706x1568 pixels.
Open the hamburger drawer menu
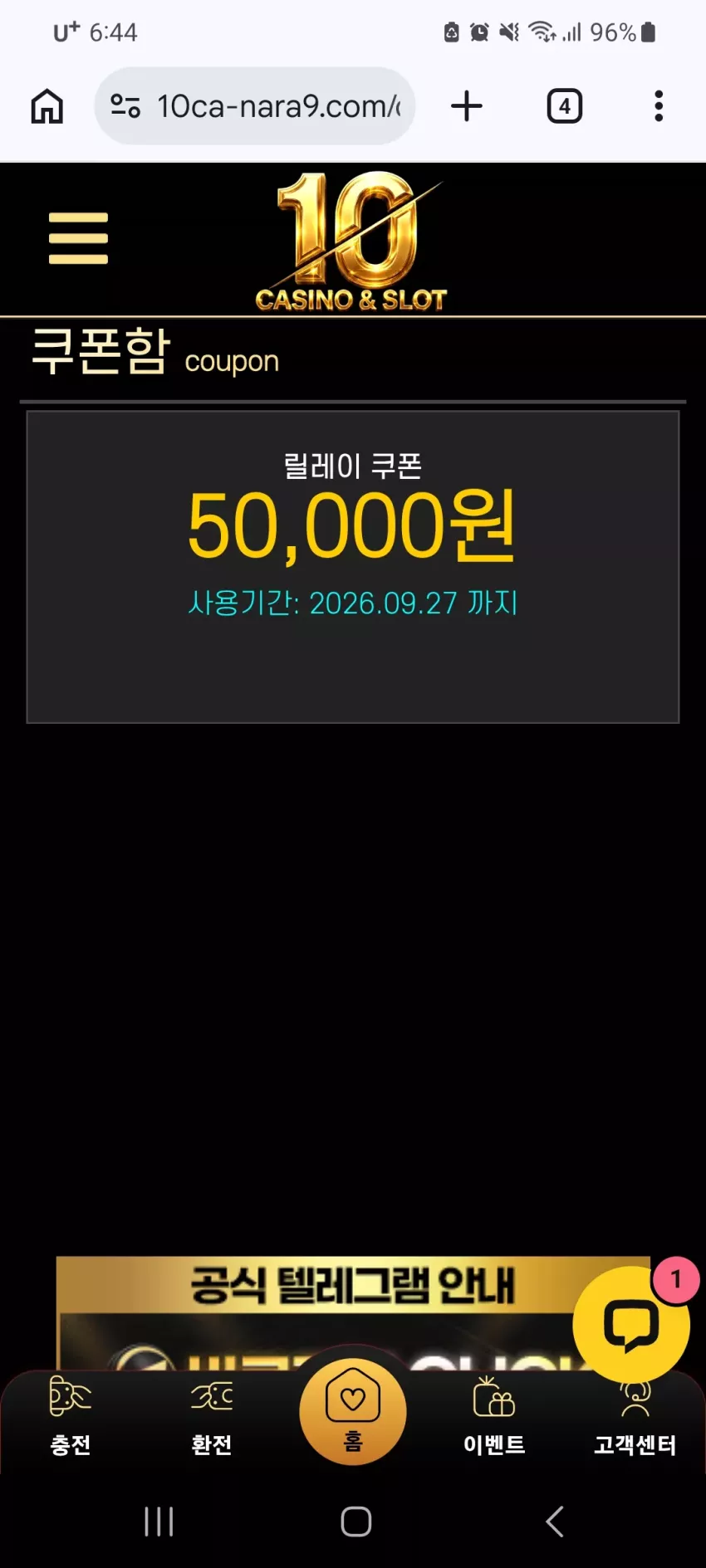click(78, 238)
